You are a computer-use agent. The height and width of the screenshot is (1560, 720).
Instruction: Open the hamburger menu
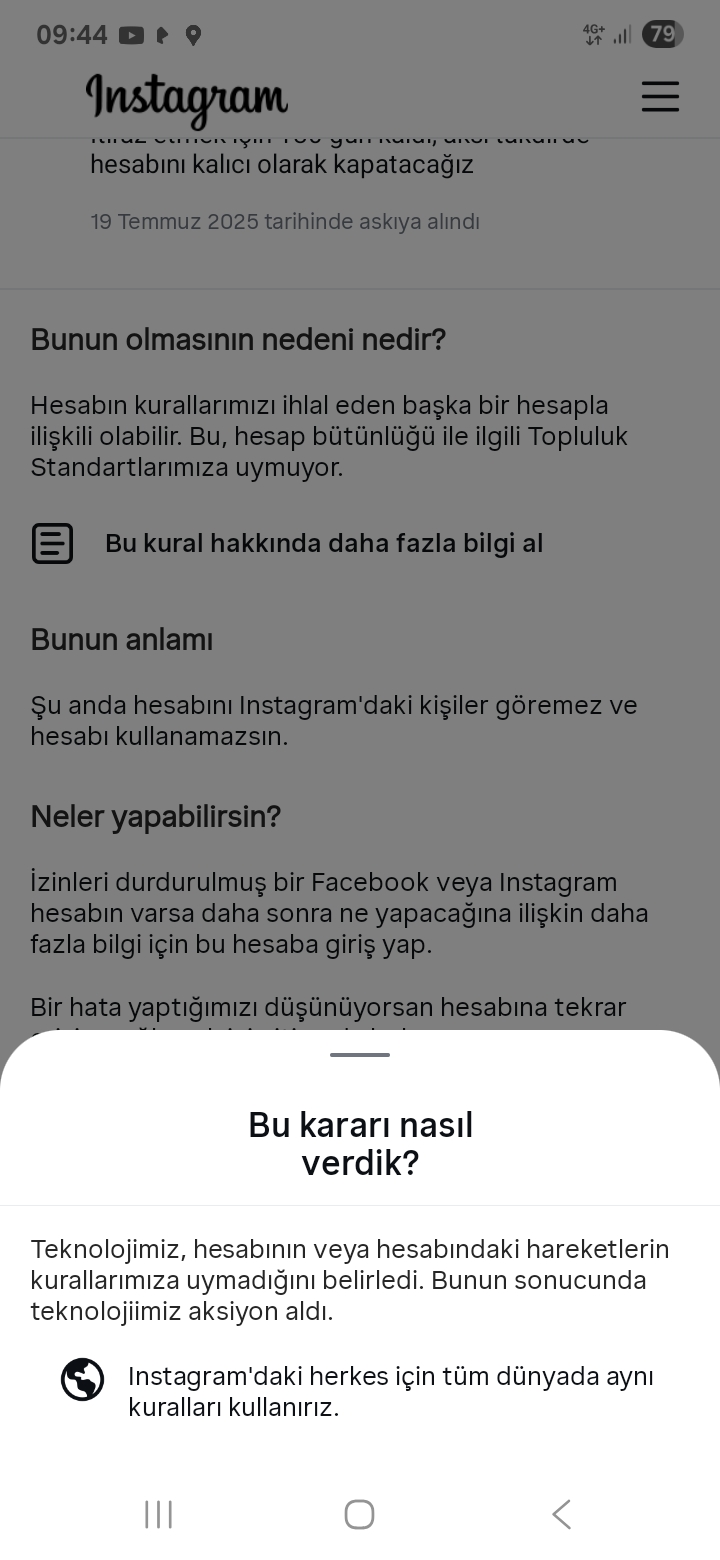point(660,96)
